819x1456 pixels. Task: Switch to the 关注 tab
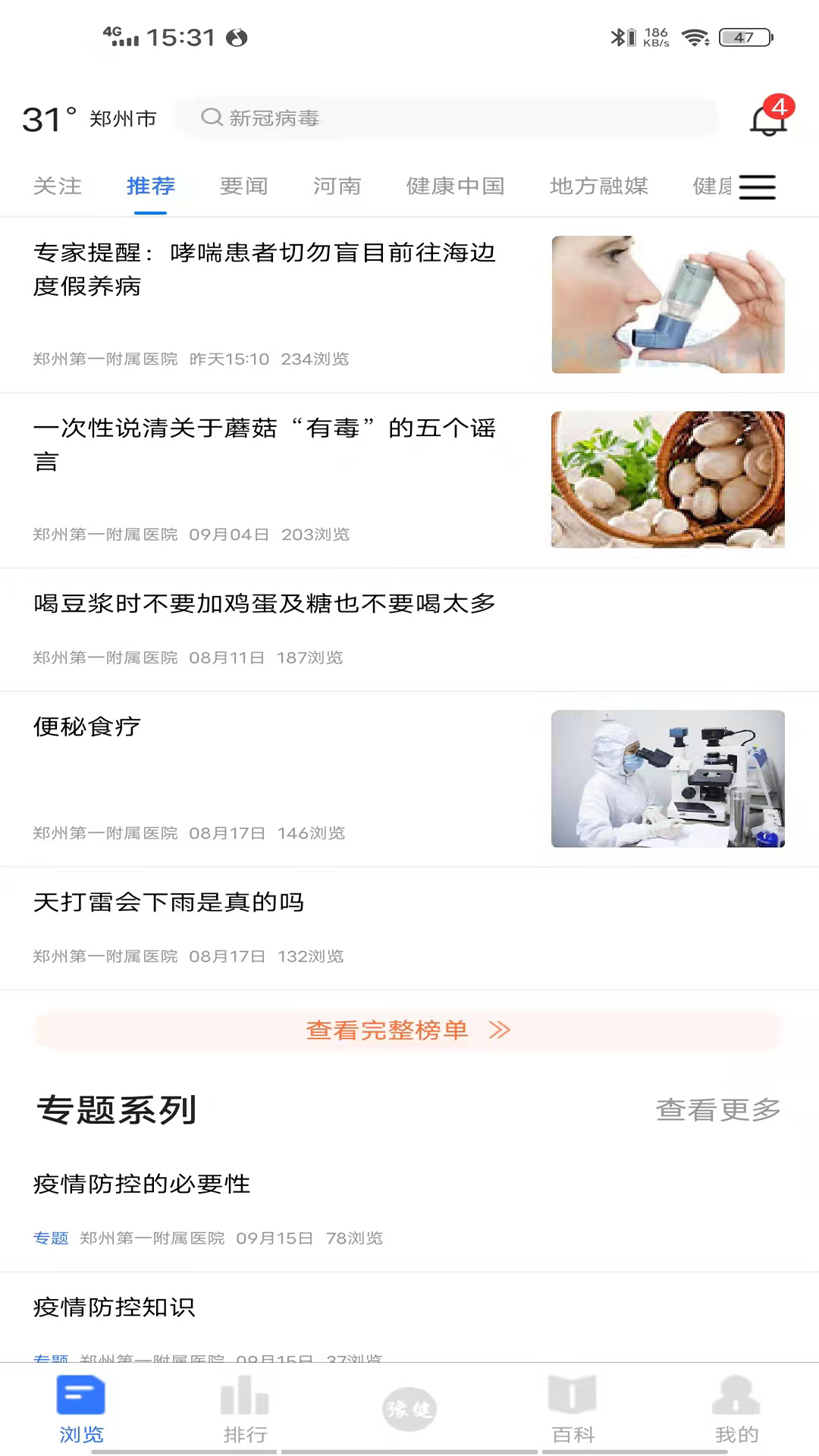click(58, 187)
